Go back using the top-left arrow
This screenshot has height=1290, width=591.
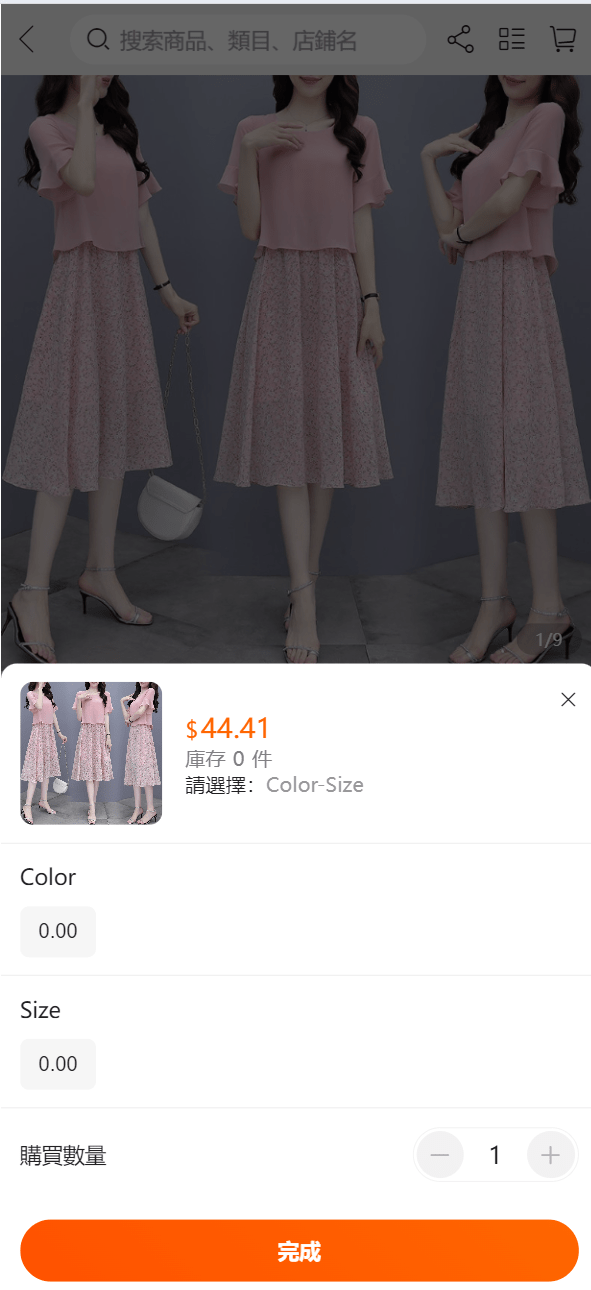(x=27, y=40)
